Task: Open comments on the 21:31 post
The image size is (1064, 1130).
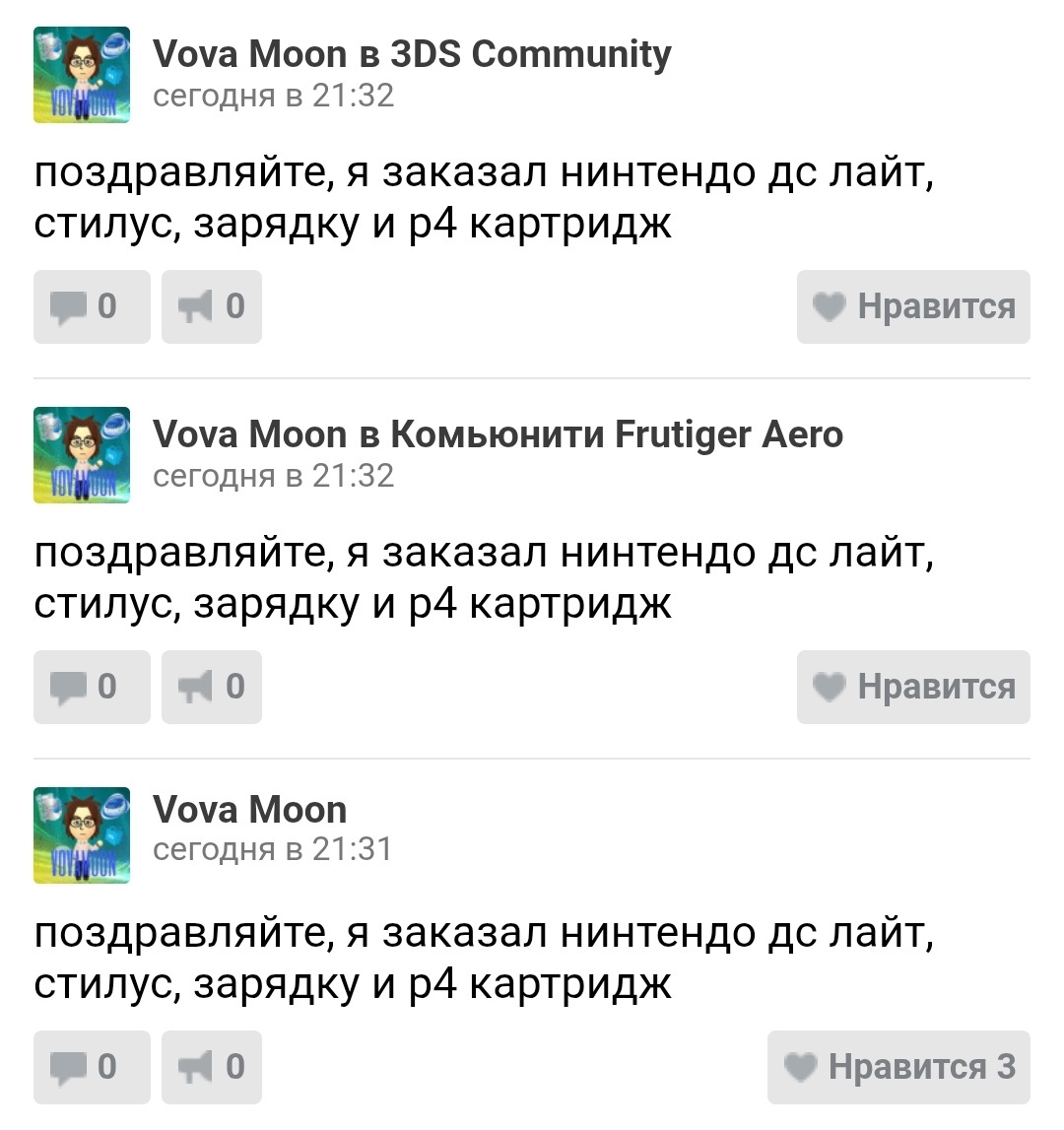Action: pos(92,1067)
